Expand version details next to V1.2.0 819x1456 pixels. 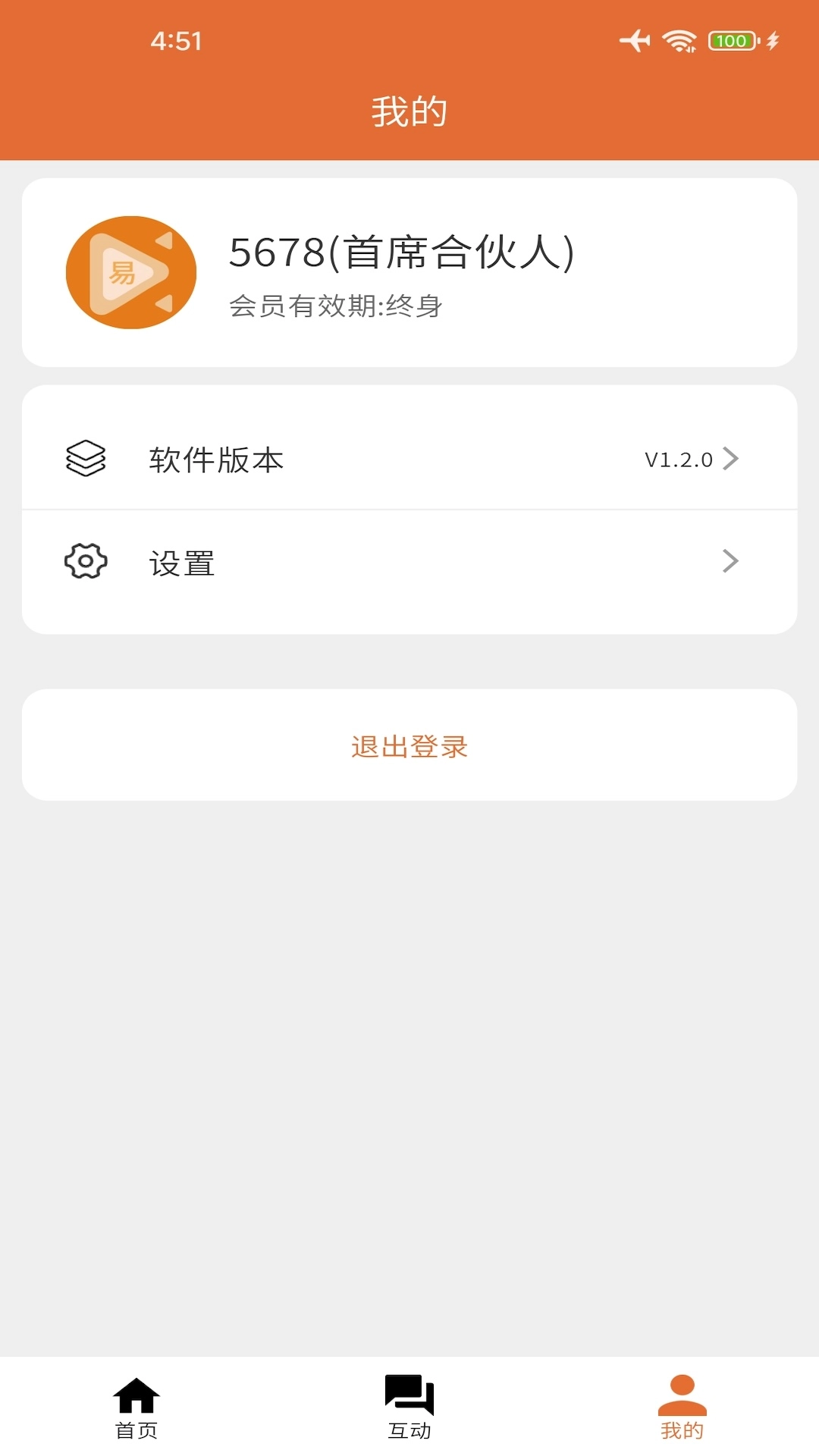point(730,457)
